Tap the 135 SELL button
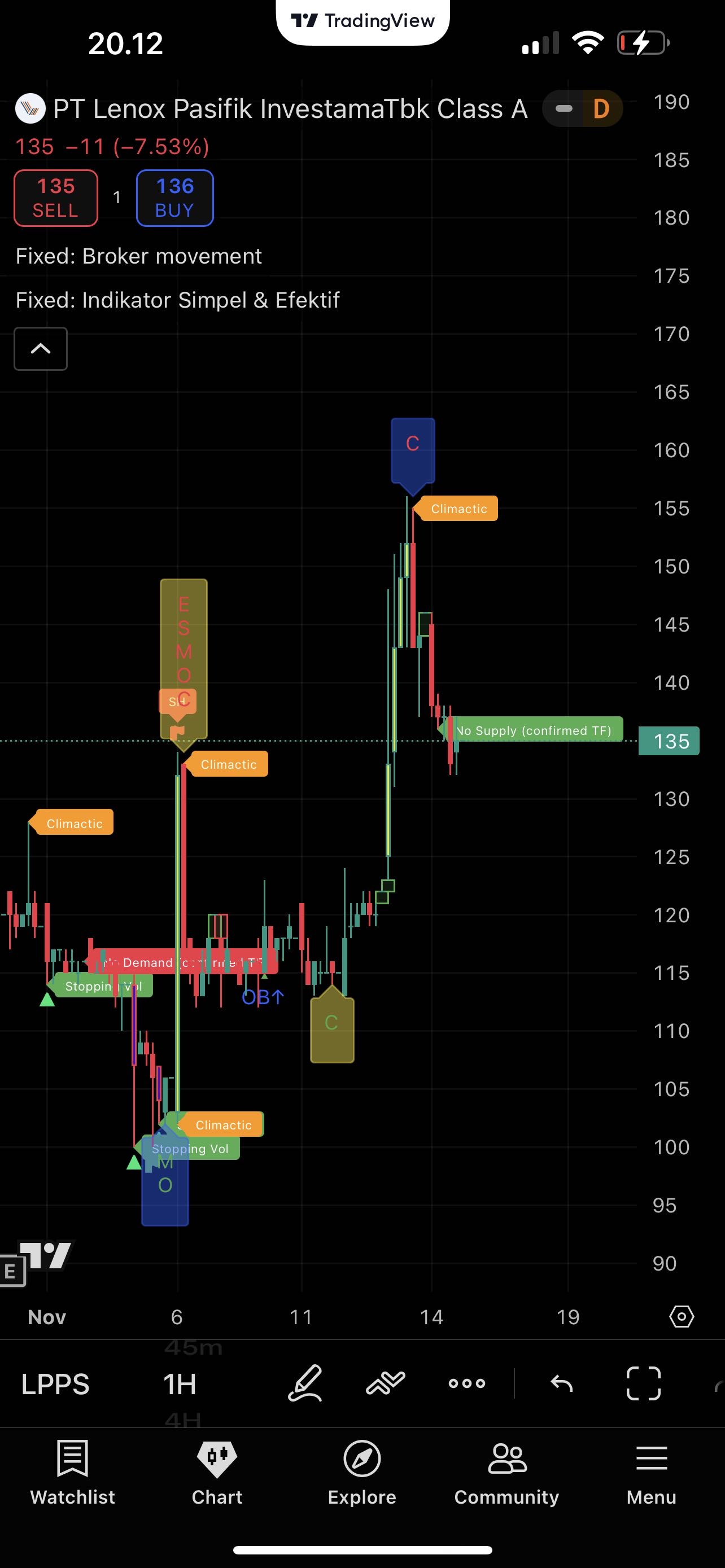 coord(55,198)
